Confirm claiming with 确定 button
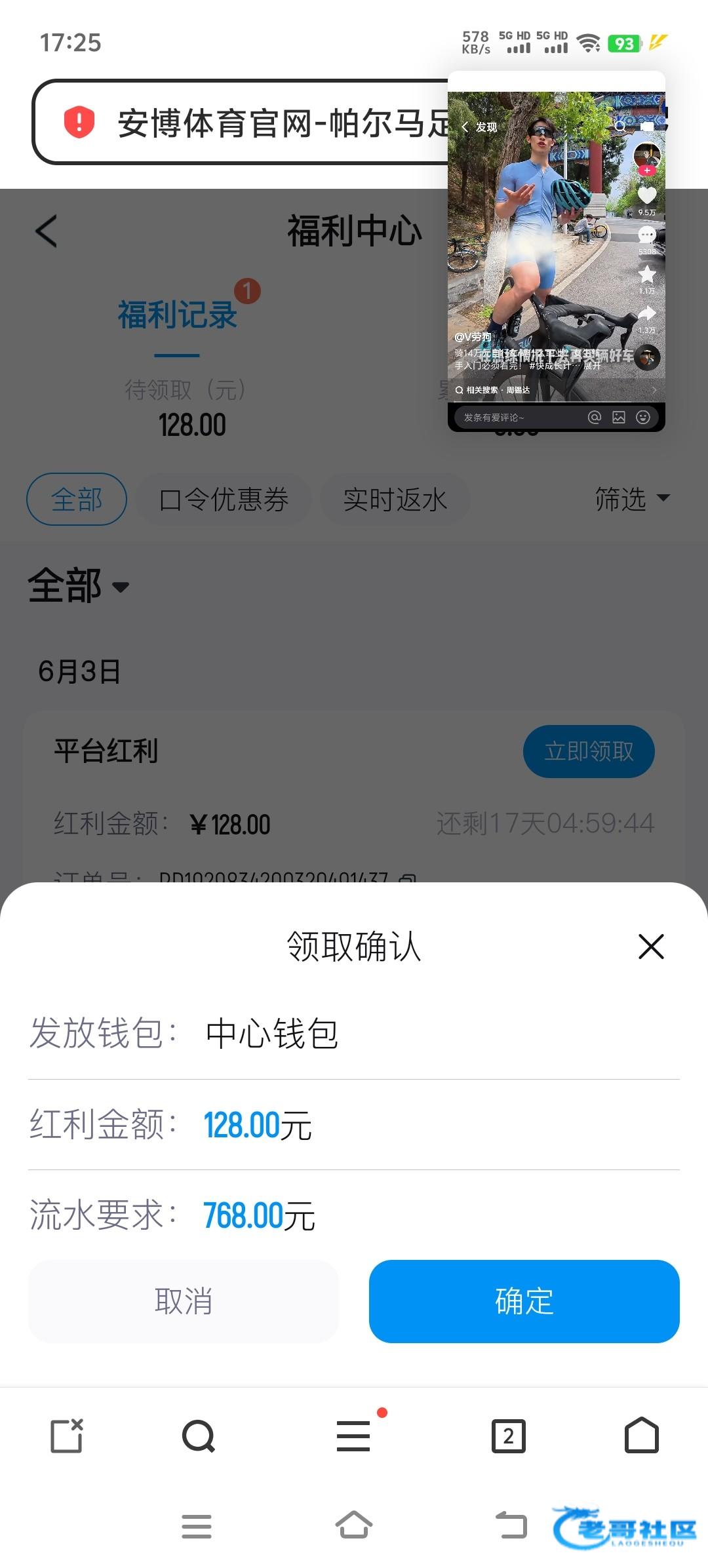This screenshot has width=708, height=1568. (x=524, y=1301)
